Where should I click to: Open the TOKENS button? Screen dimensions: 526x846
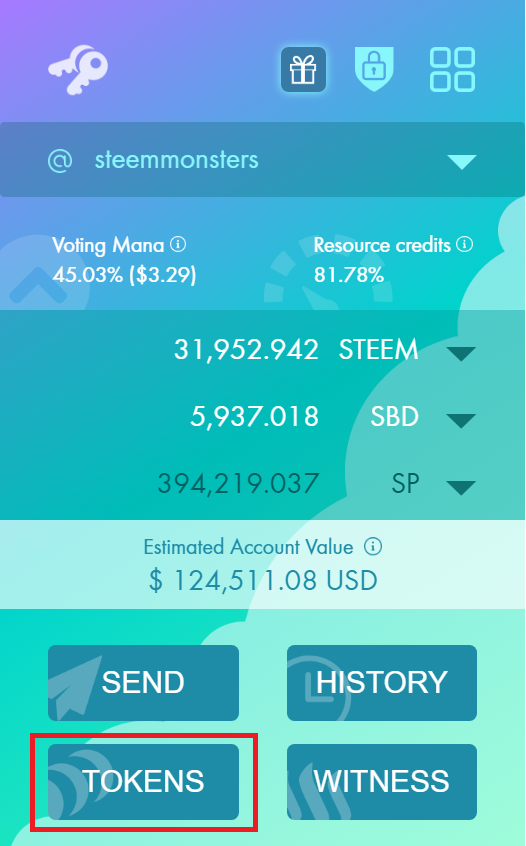click(x=144, y=782)
